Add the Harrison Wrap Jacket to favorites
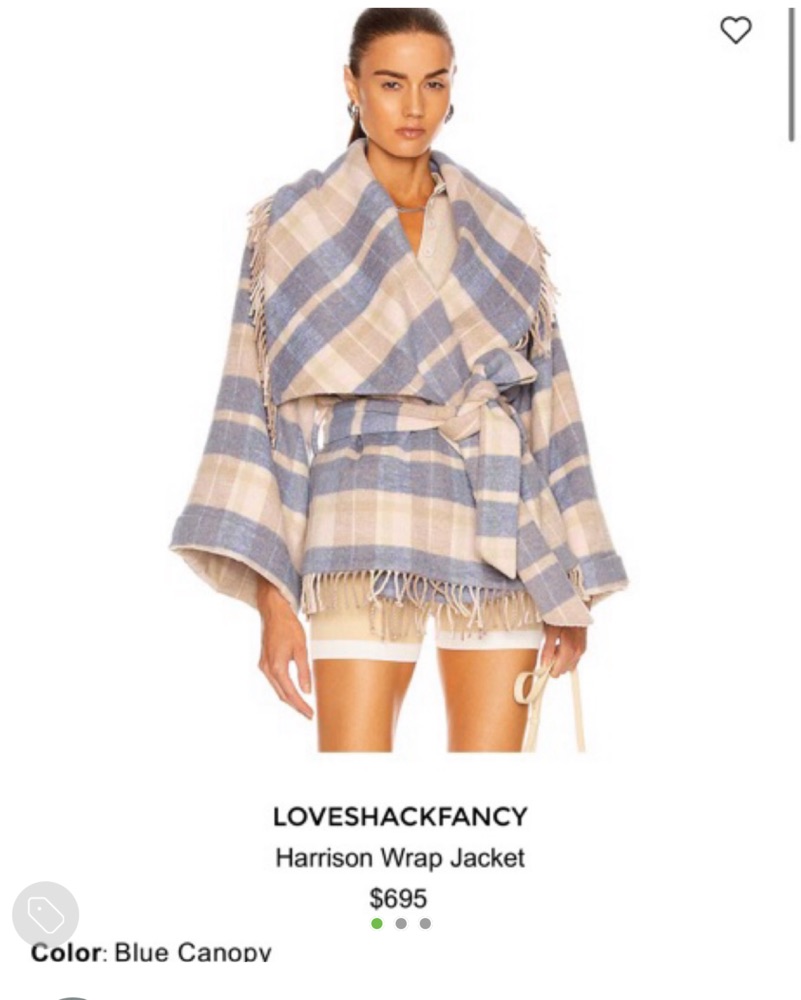Image resolution: width=801 pixels, height=1000 pixels. pyautogui.click(x=736, y=31)
